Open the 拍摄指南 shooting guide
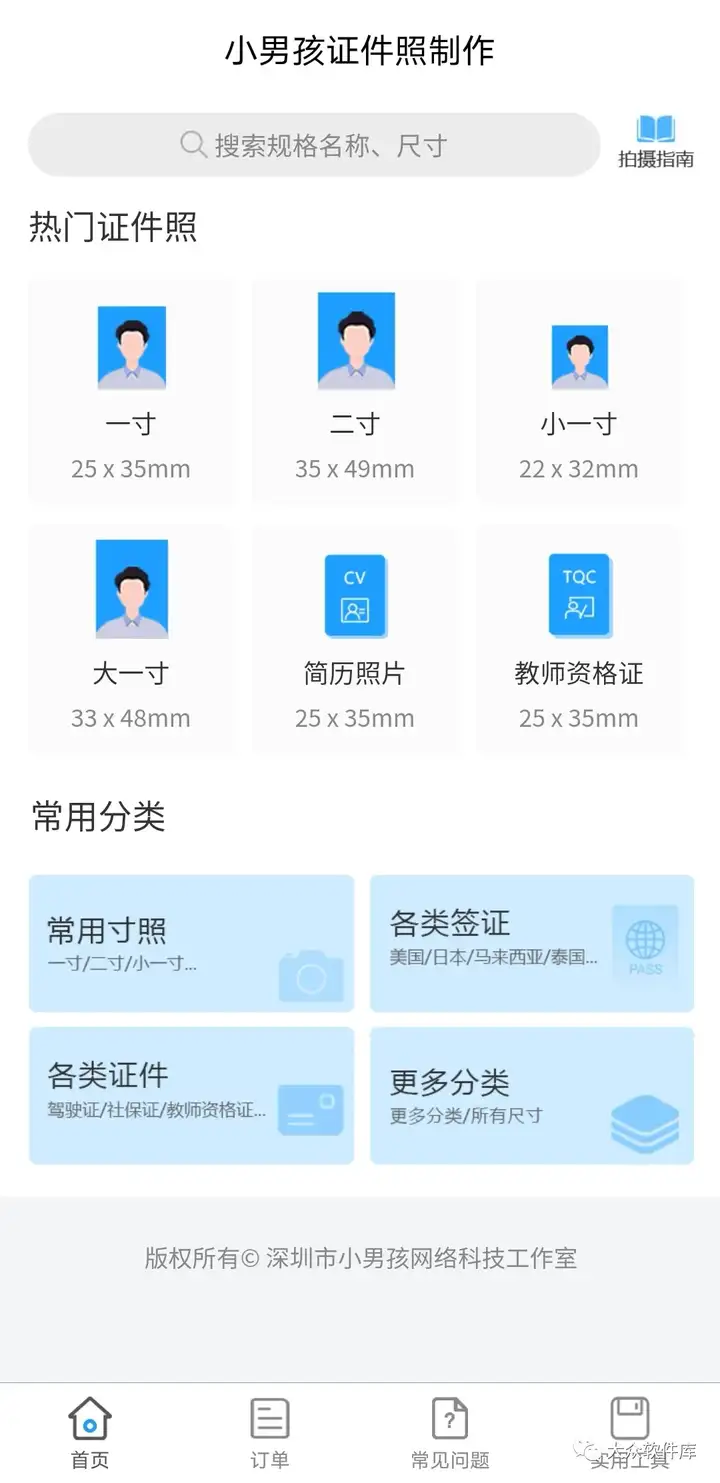This screenshot has height=1483, width=720. [655, 142]
